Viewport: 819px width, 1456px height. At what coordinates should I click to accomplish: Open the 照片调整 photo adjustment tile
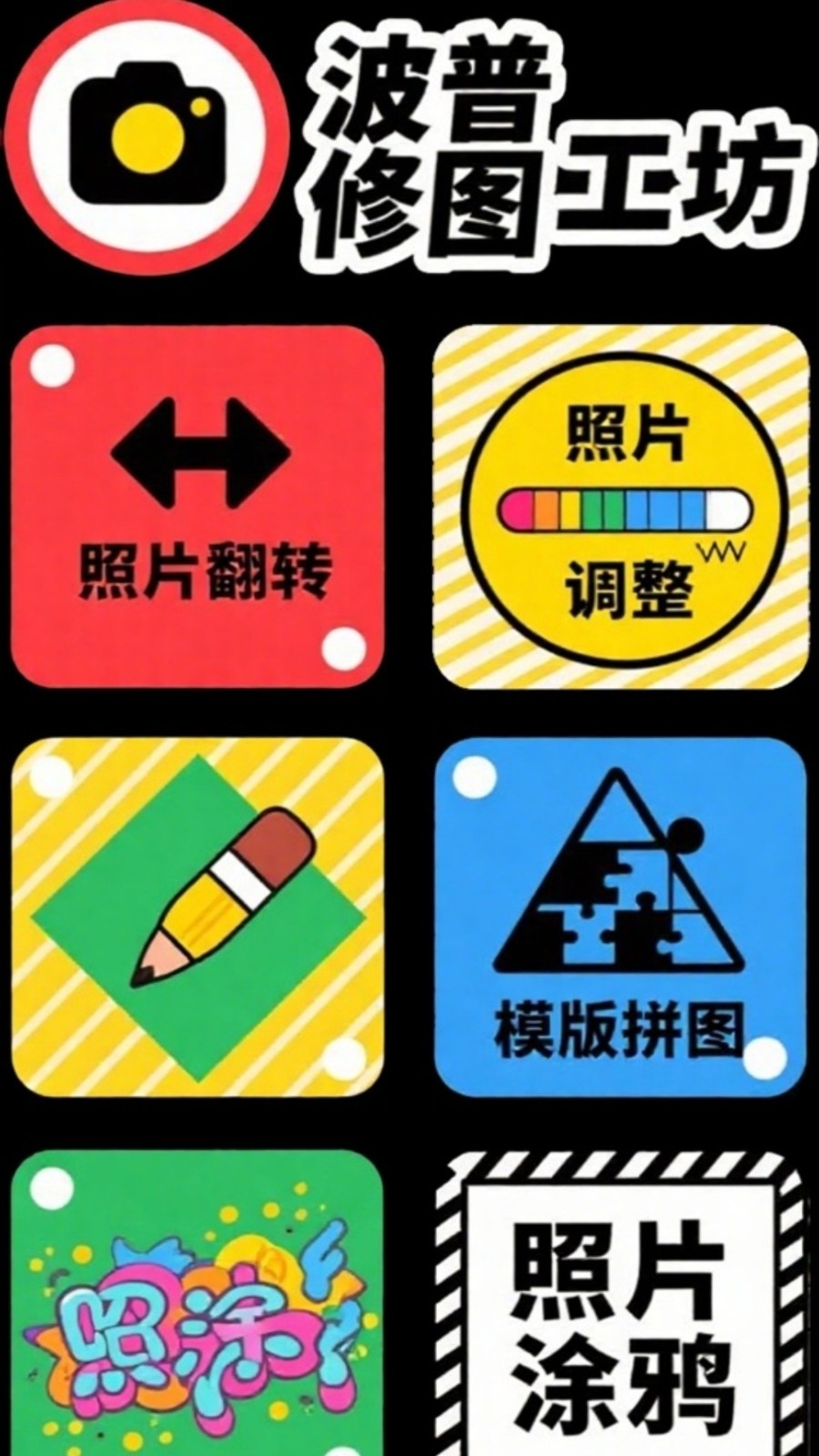coord(621,506)
